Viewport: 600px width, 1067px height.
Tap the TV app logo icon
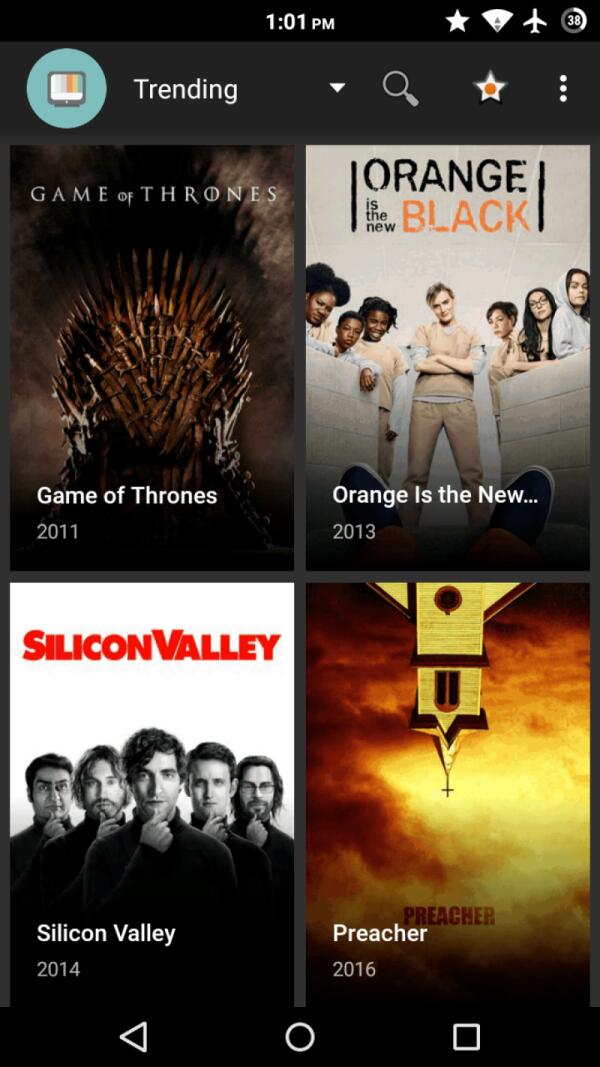(66, 88)
